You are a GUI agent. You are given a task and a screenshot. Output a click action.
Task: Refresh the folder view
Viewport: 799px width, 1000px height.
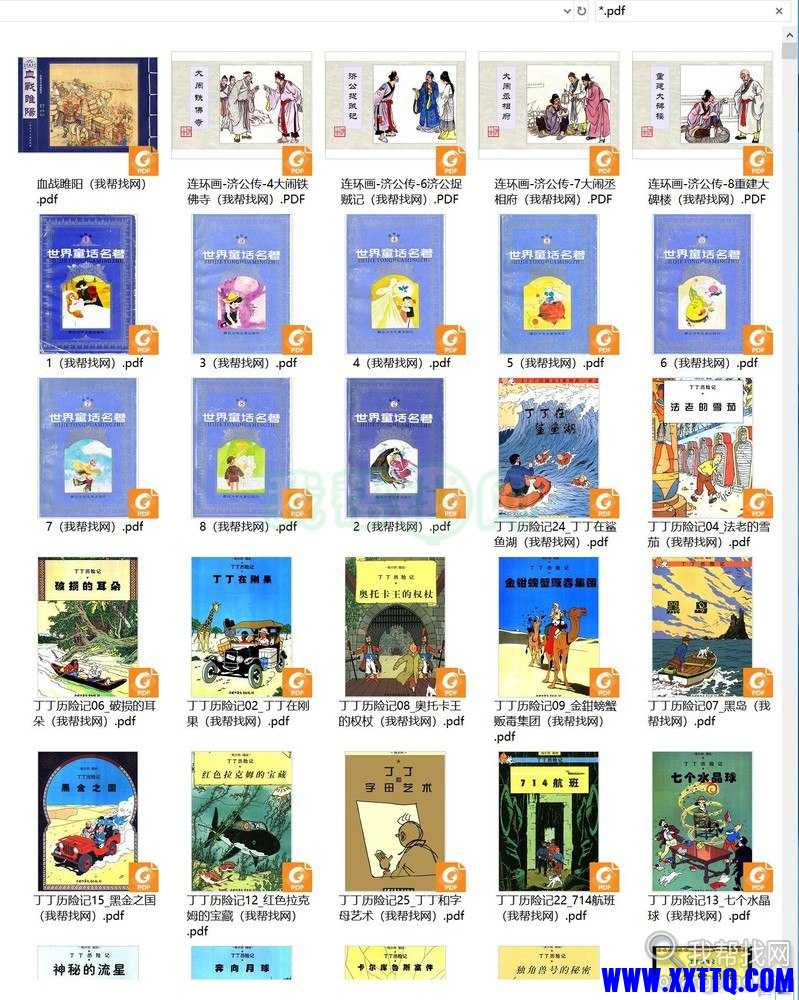click(x=582, y=10)
